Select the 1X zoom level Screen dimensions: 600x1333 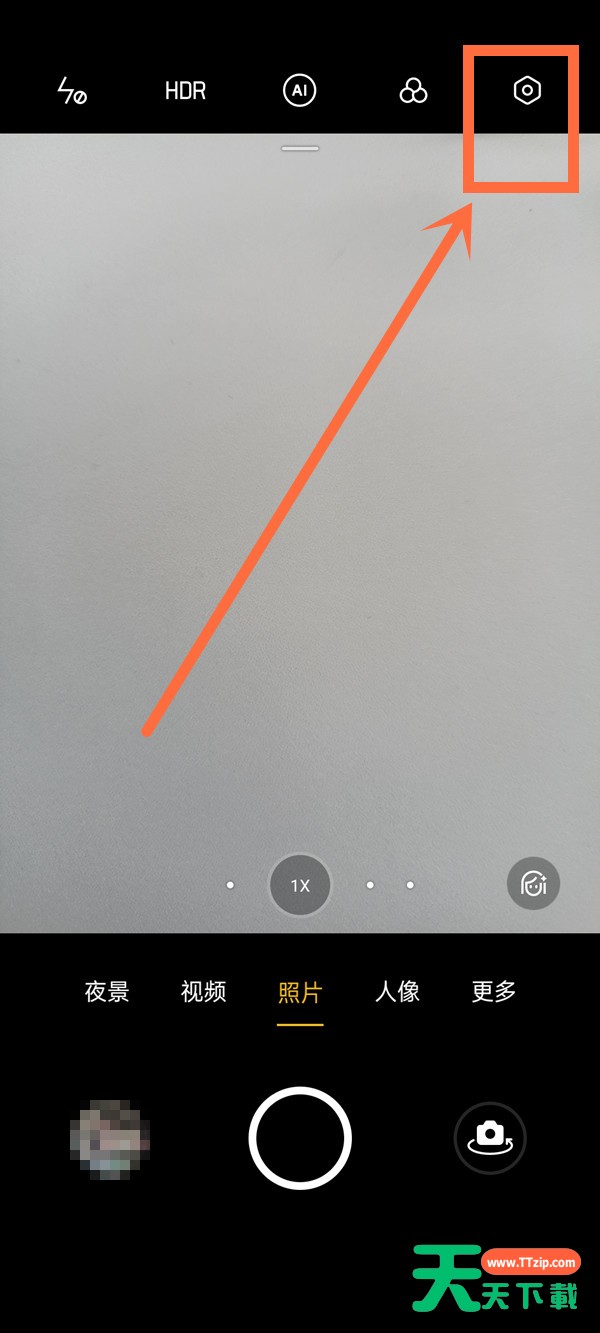tap(300, 885)
